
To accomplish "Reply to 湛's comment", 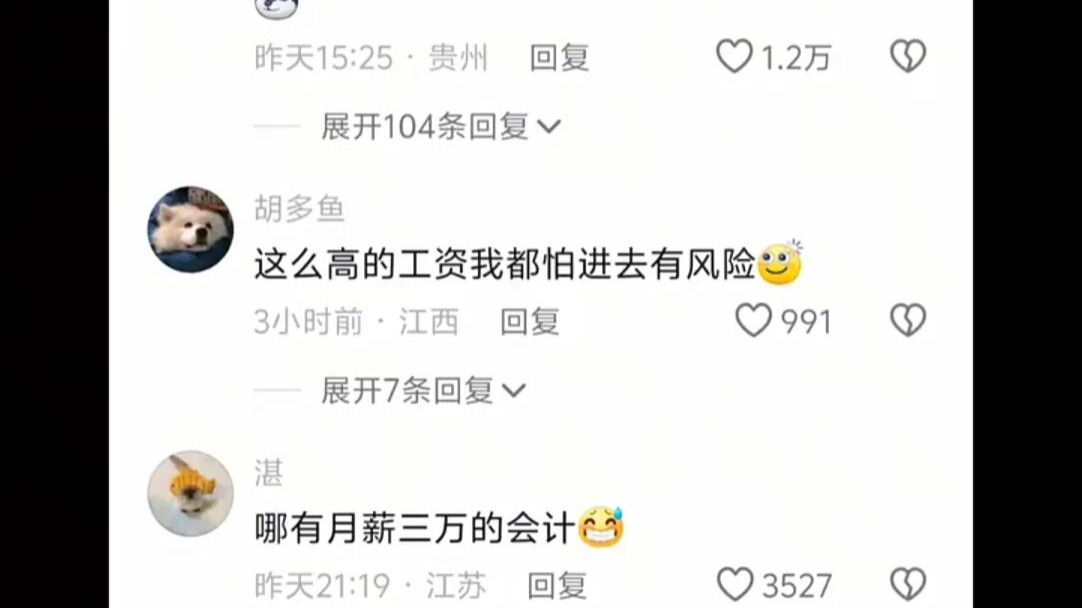I will click(557, 585).
